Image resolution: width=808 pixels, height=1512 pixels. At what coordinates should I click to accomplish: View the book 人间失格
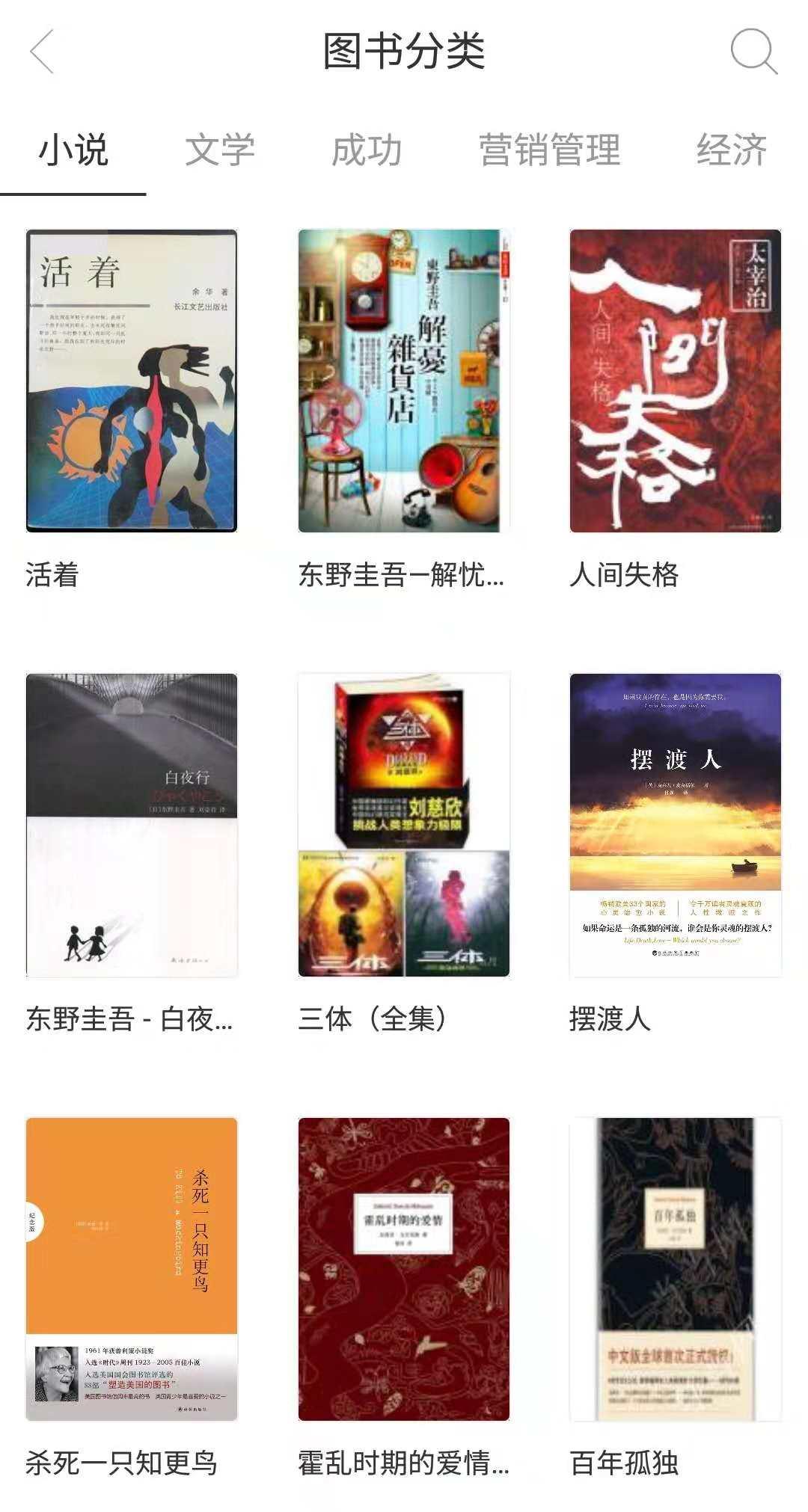point(675,381)
